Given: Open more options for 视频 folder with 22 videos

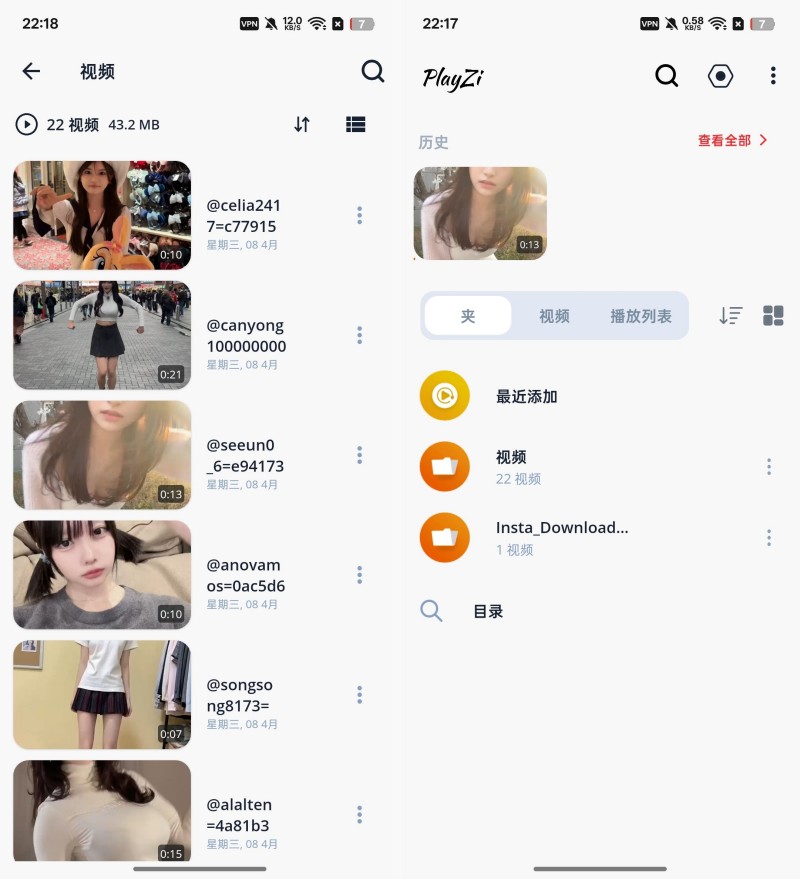Looking at the screenshot, I should [768, 467].
